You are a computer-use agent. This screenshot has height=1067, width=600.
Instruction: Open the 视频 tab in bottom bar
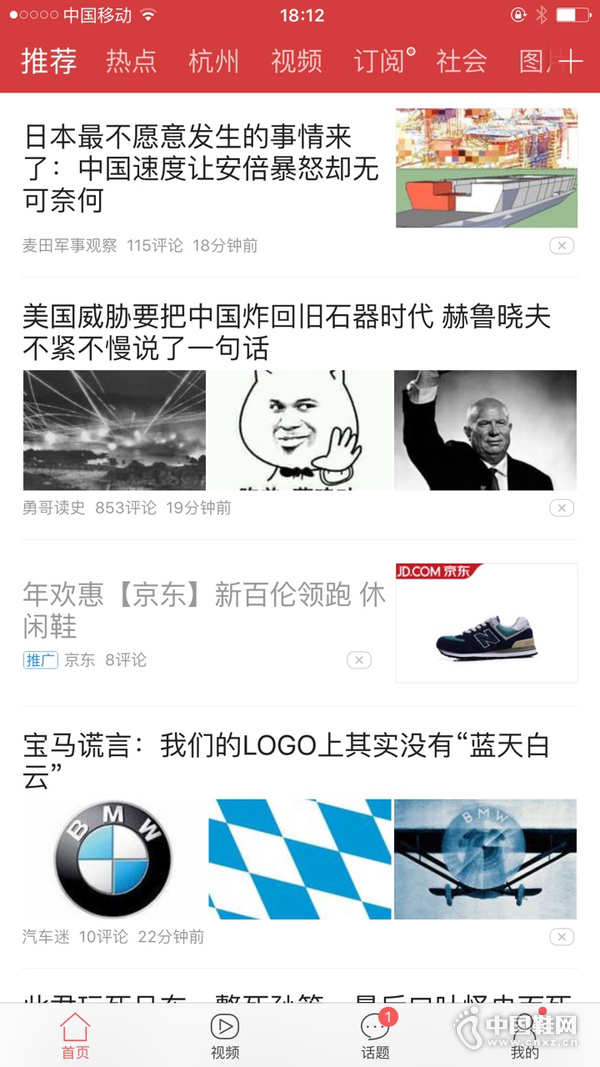[225, 1036]
